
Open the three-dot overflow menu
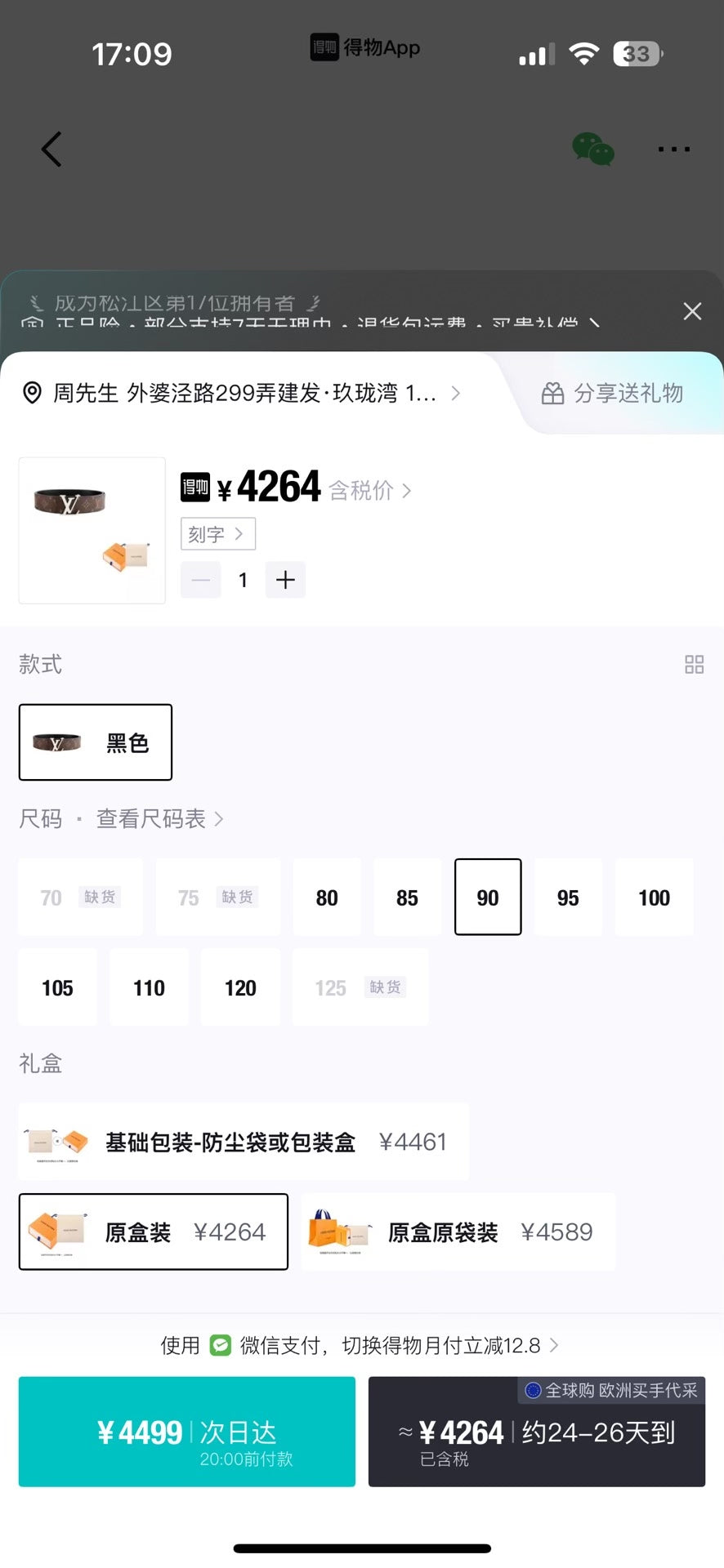click(x=673, y=149)
